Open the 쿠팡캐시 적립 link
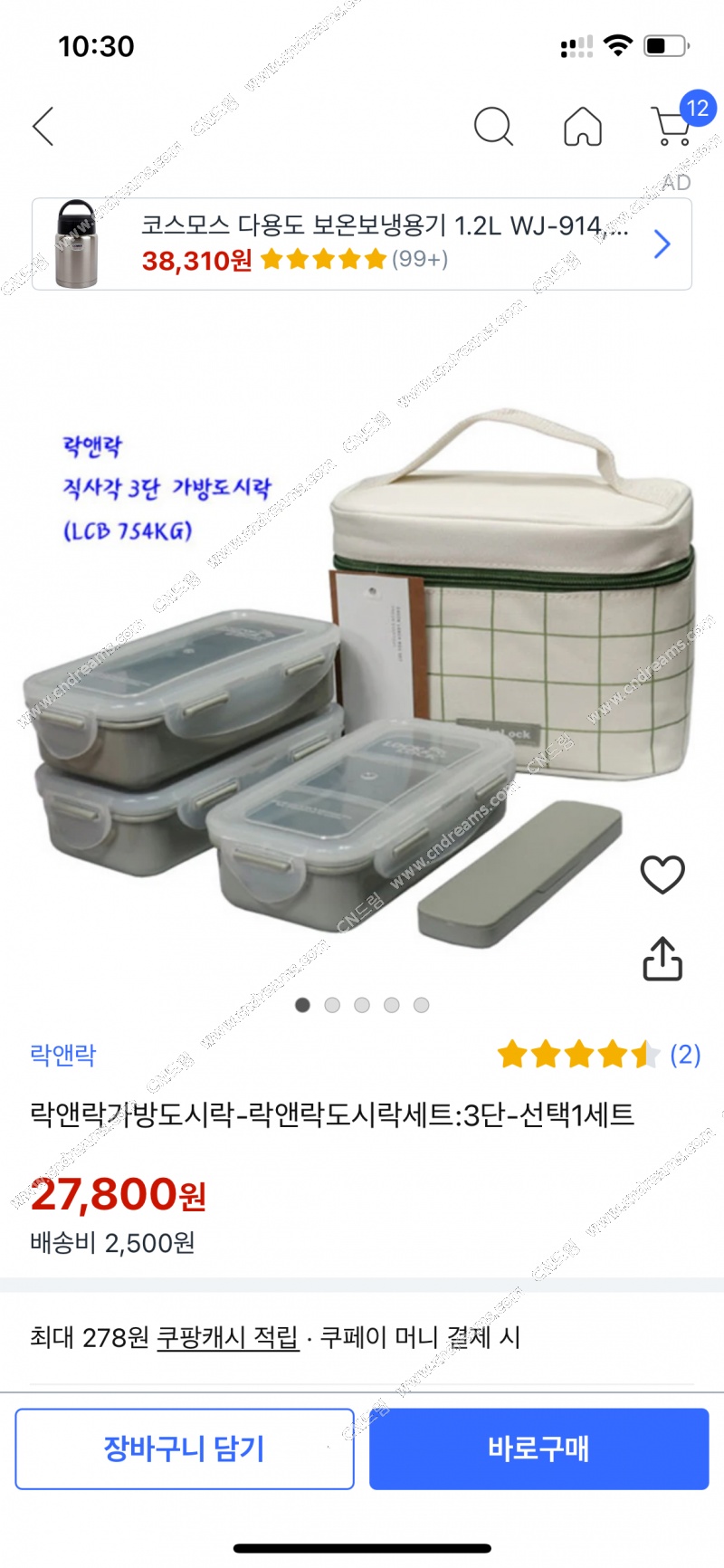The image size is (724, 1568). coord(228,1337)
